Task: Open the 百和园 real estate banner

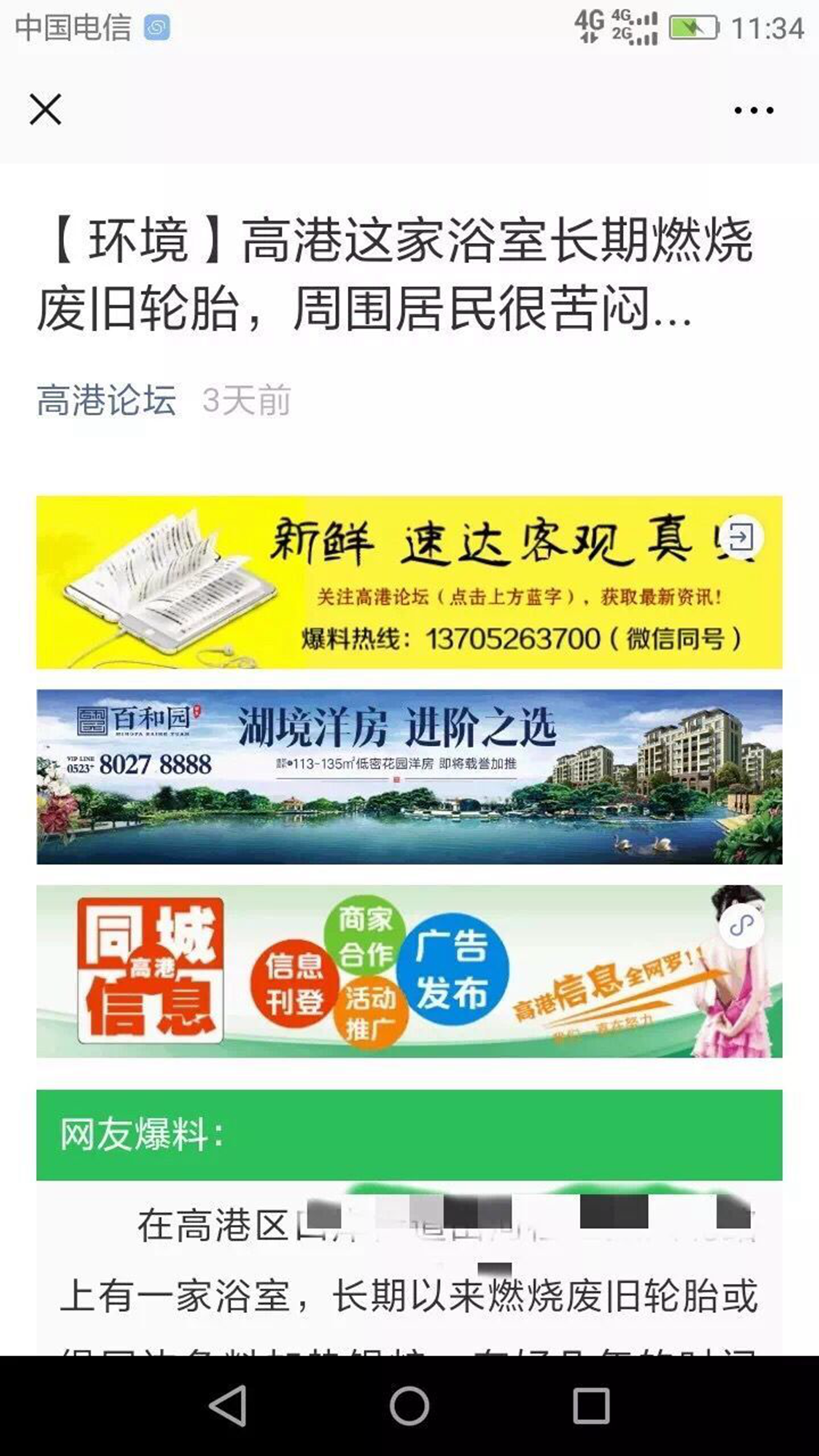Action: click(409, 777)
